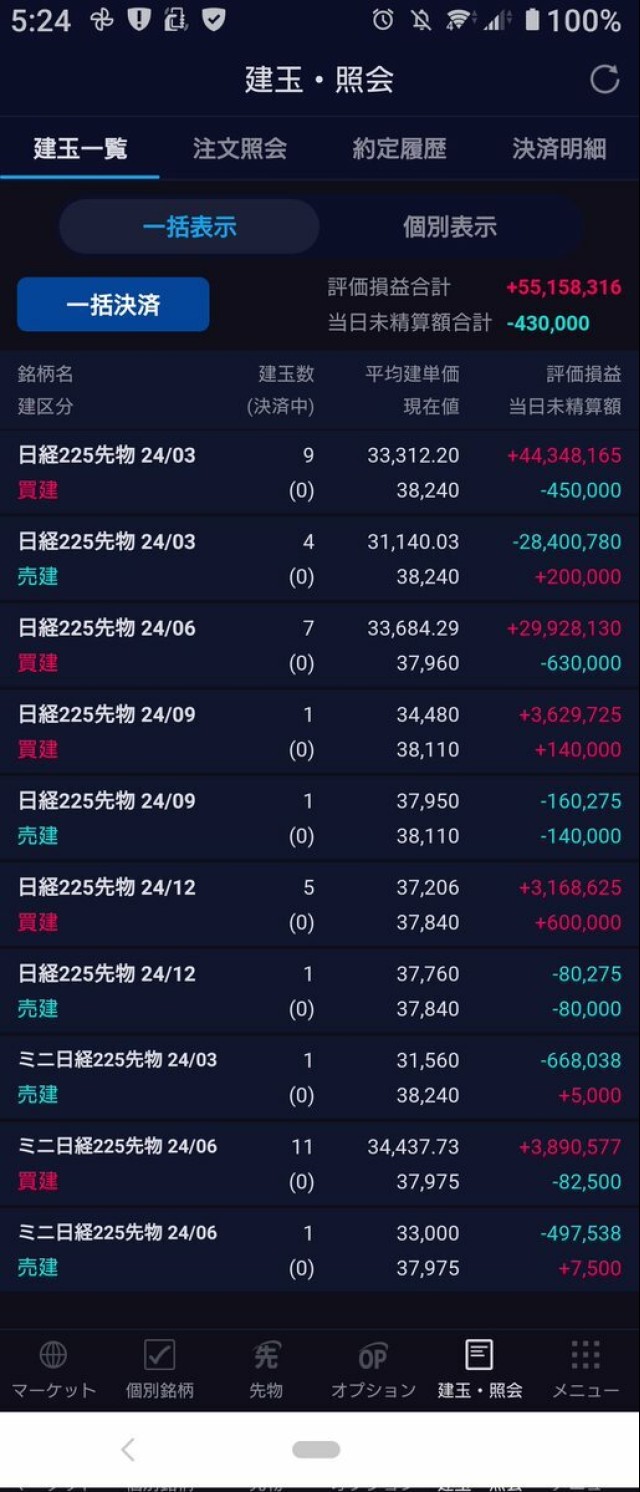Switch to the 注文照会 tab
640x1492 pixels.
[240, 149]
